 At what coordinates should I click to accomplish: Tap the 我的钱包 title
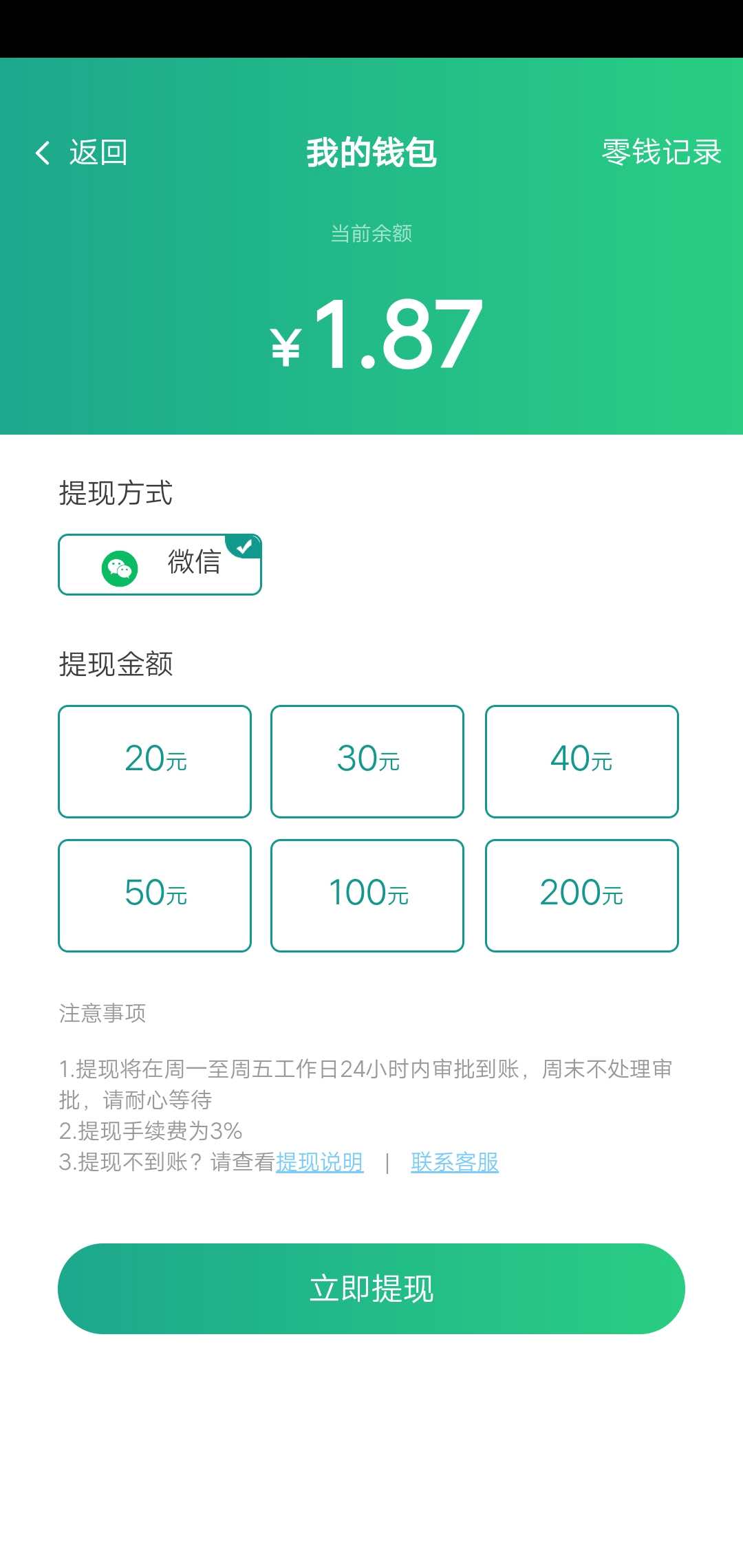(371, 153)
